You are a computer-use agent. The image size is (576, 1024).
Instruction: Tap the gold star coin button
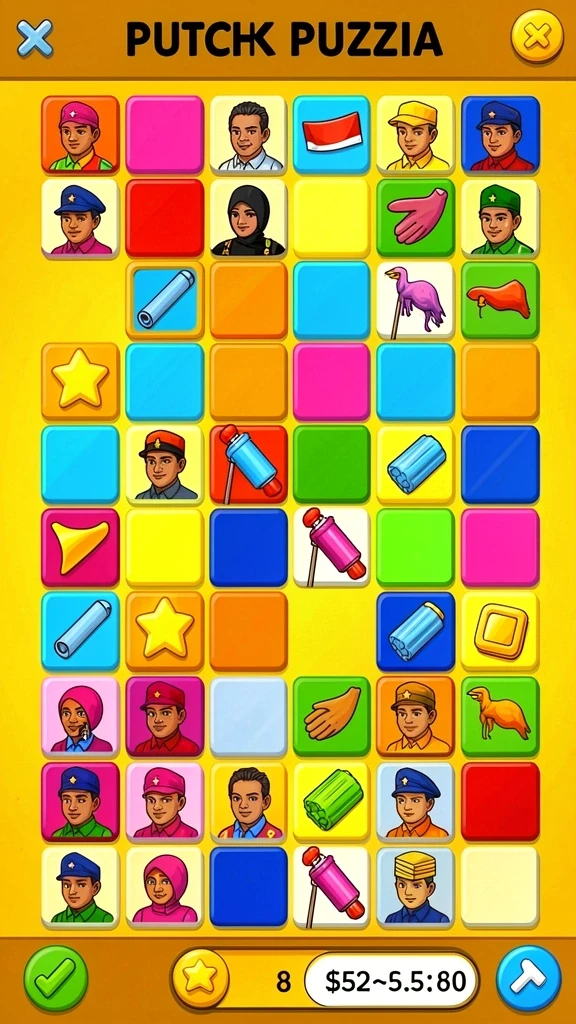click(199, 978)
